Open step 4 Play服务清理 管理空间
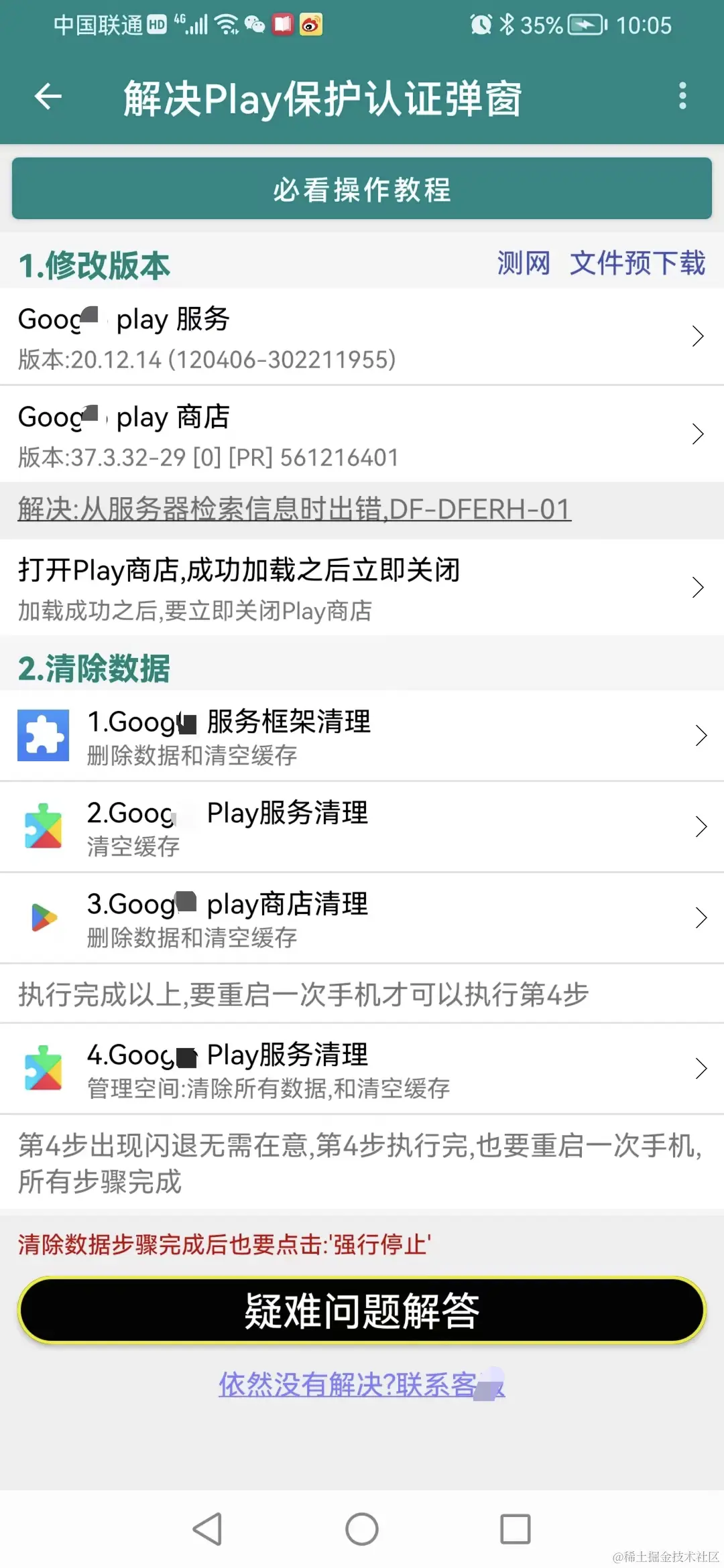The width and height of the screenshot is (724, 1568). point(362,1069)
